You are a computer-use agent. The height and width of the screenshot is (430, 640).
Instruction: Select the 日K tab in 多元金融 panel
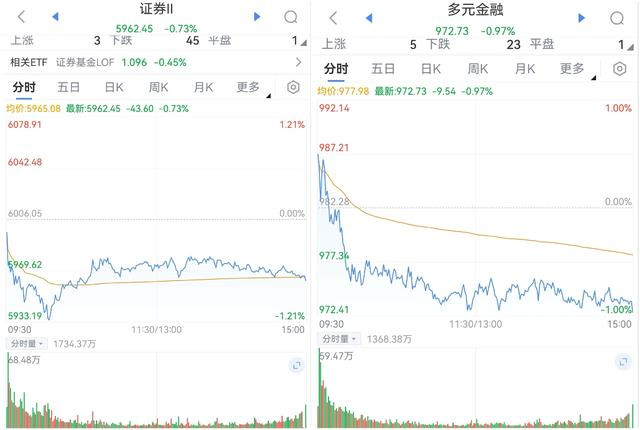pyautogui.click(x=431, y=69)
